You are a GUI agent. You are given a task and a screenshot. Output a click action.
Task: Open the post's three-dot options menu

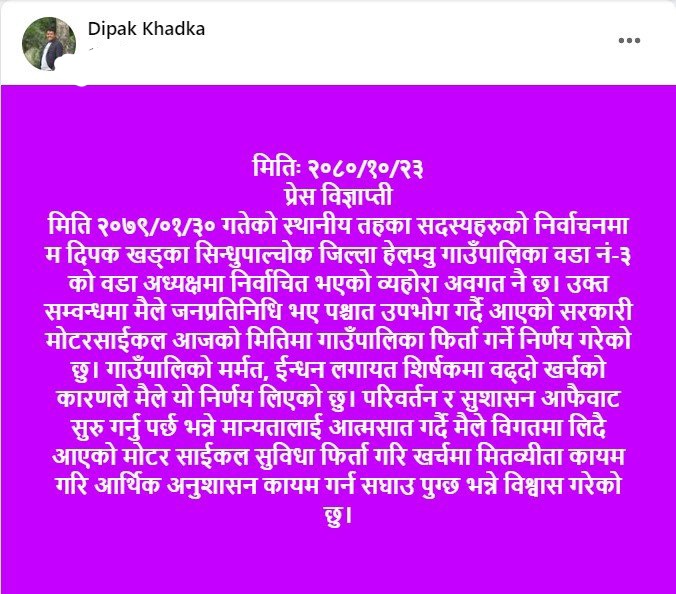(x=629, y=41)
